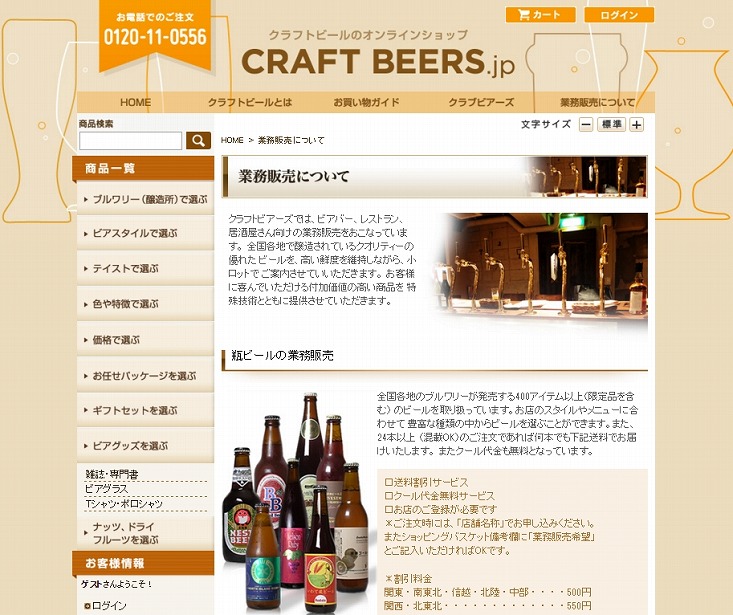Tap the ログイン button in the header
733x615 pixels.
pos(619,15)
